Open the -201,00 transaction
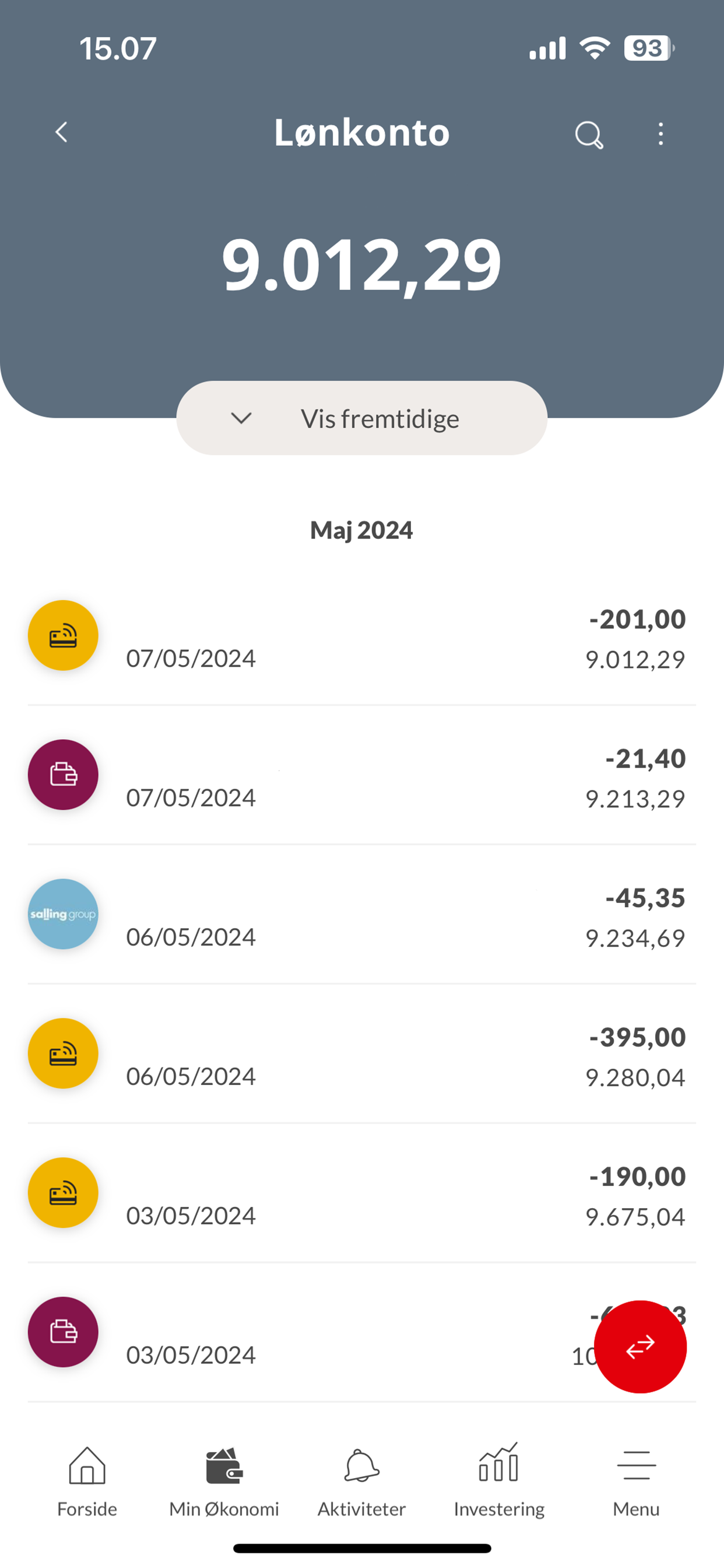This screenshot has height=1568, width=724. pyautogui.click(x=362, y=636)
